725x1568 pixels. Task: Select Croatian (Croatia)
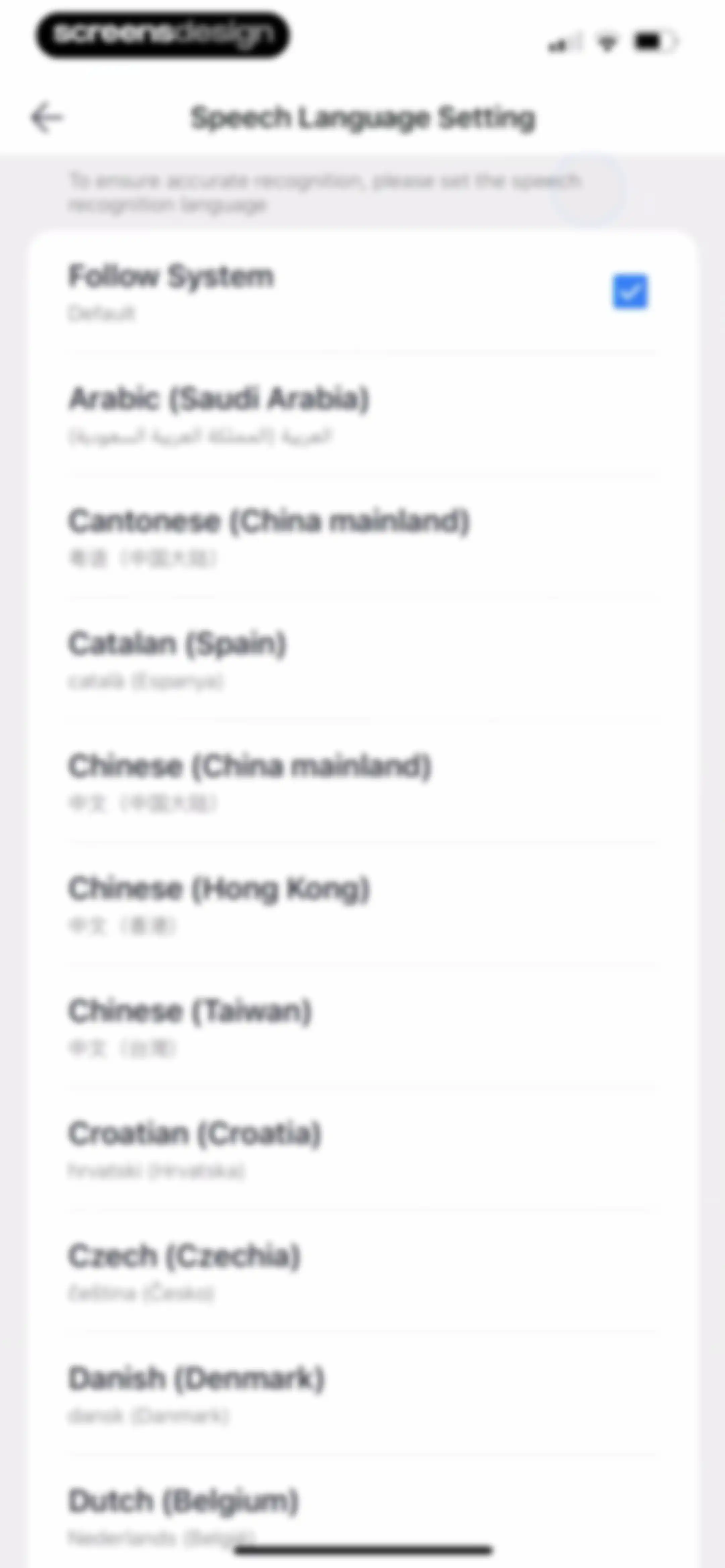coord(362,1149)
